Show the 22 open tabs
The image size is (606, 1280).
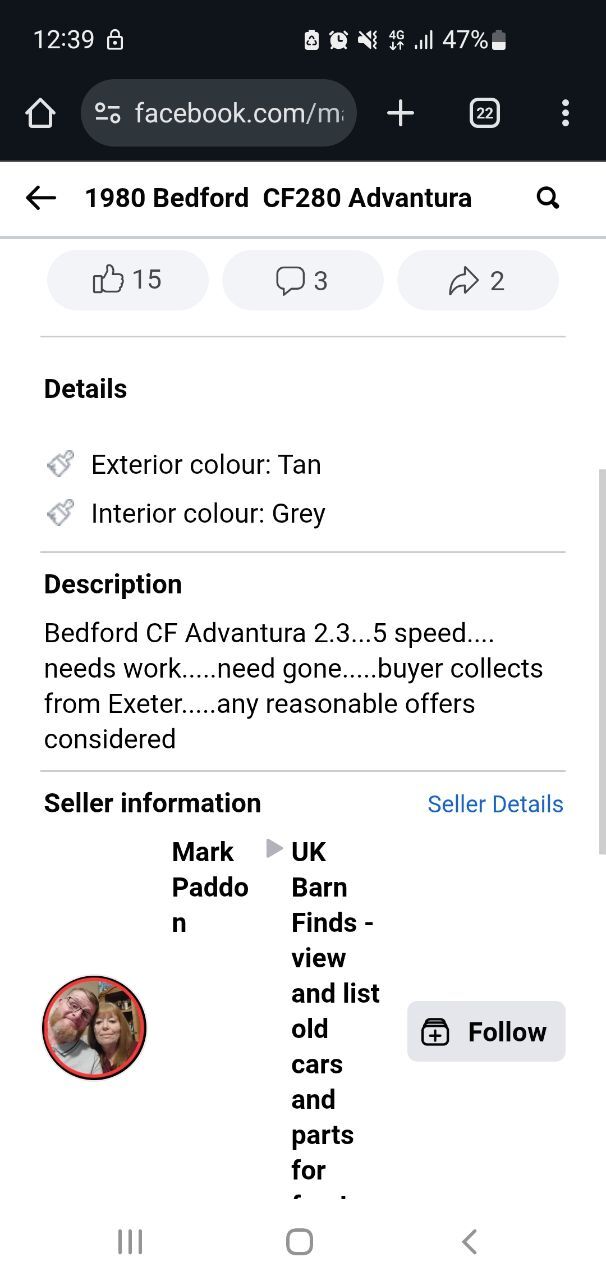484,114
